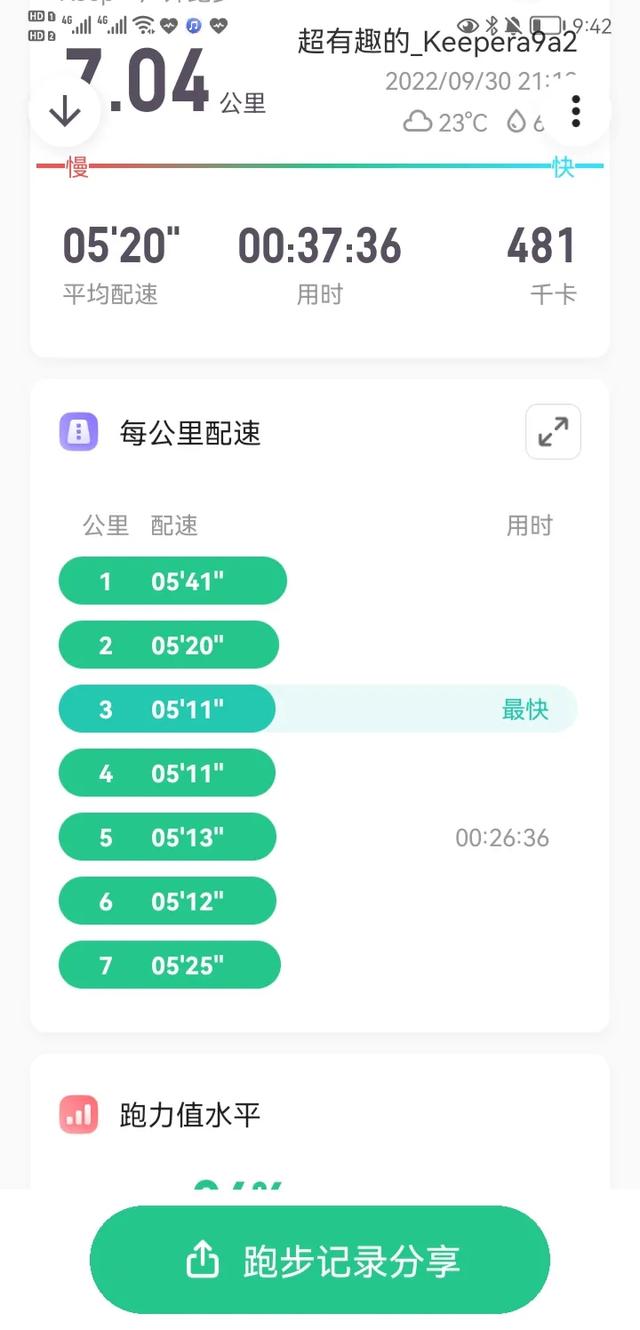
Task: Open the three-dot overflow menu
Action: point(575,111)
